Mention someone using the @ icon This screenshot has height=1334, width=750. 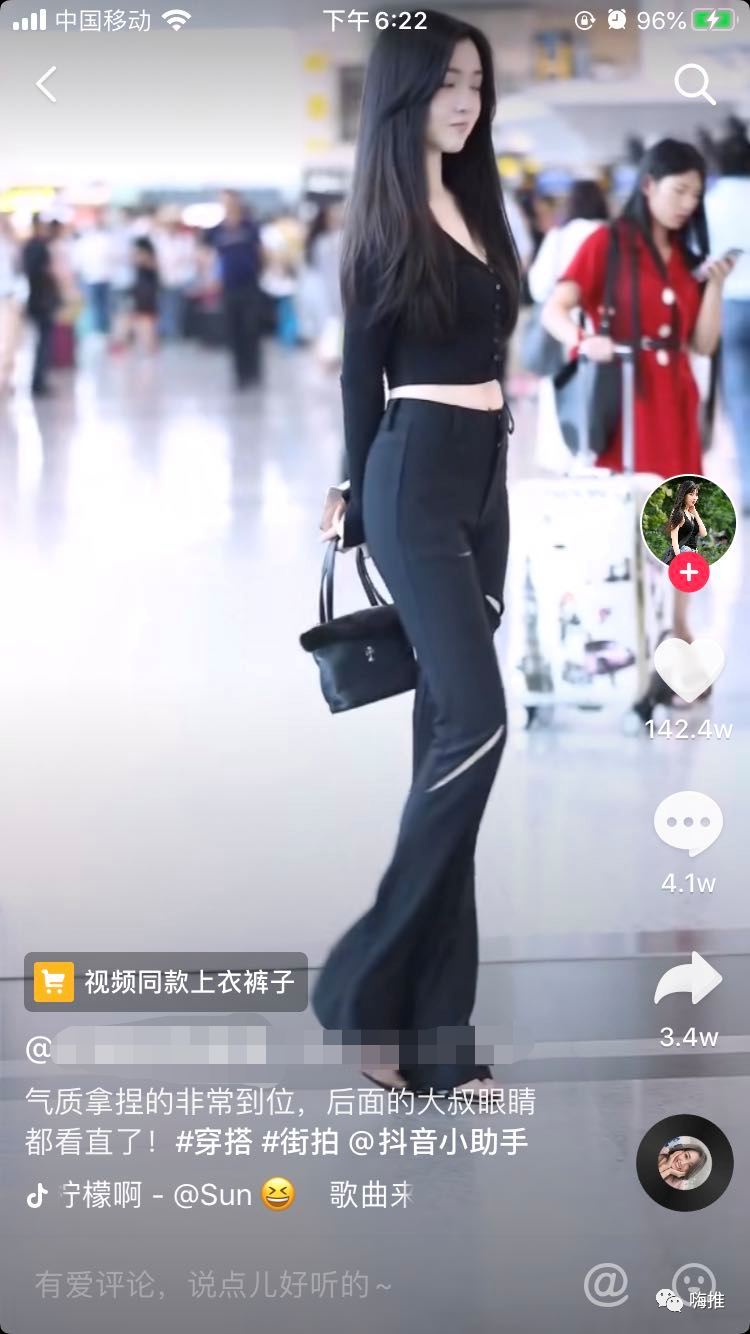(606, 1284)
